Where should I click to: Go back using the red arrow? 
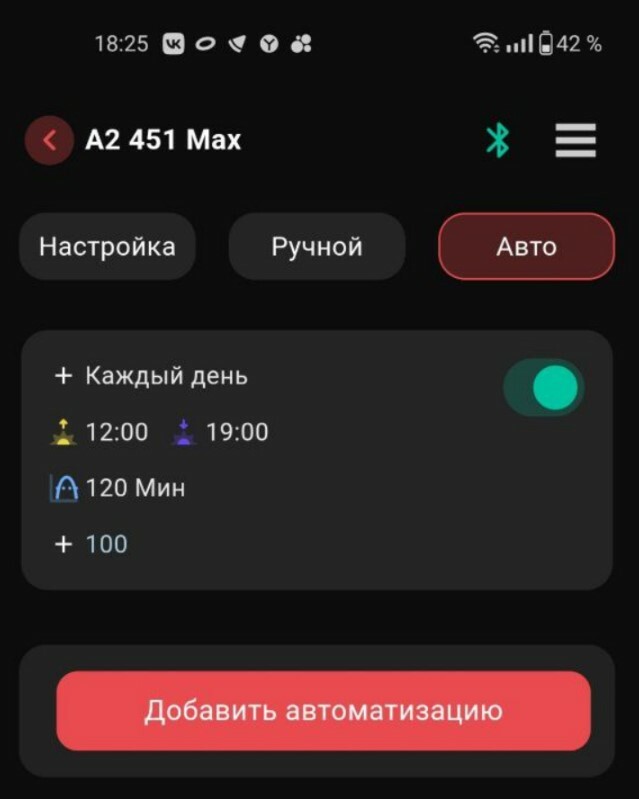(x=48, y=140)
